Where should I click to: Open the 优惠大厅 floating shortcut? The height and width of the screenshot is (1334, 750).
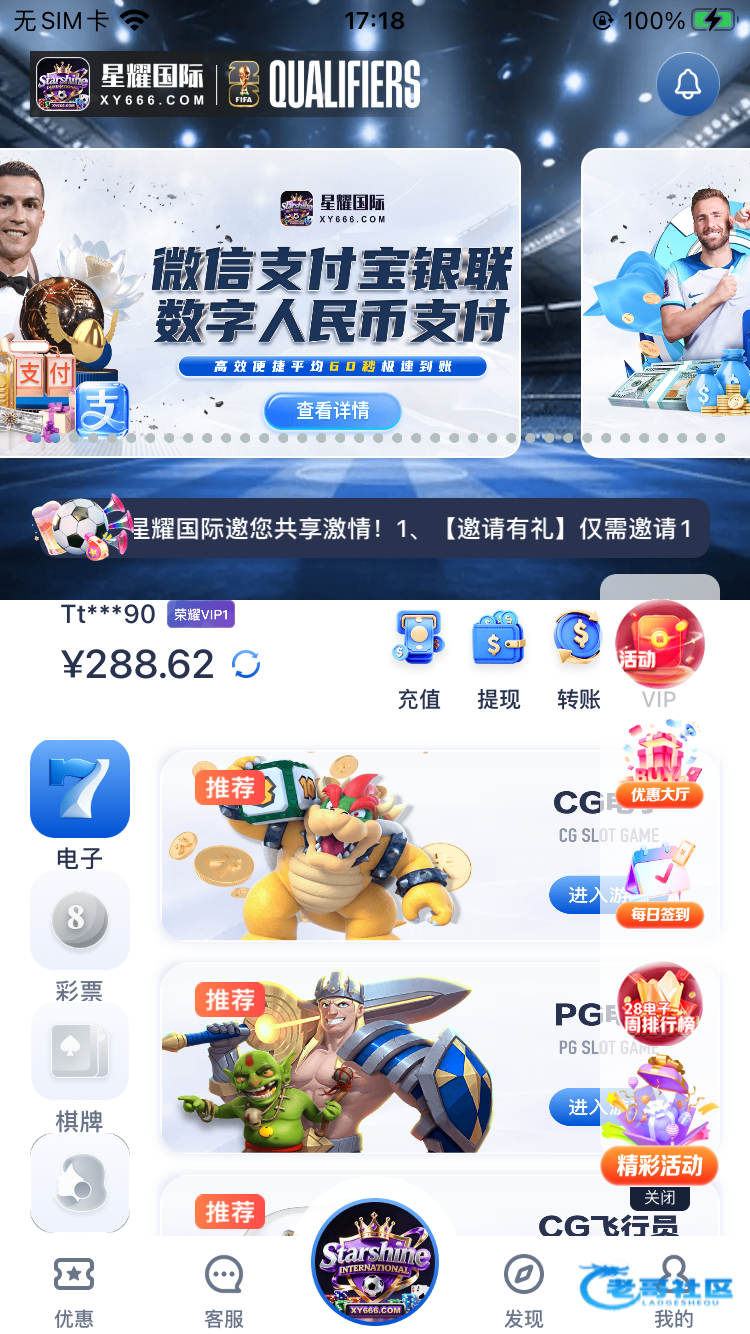pyautogui.click(x=660, y=765)
